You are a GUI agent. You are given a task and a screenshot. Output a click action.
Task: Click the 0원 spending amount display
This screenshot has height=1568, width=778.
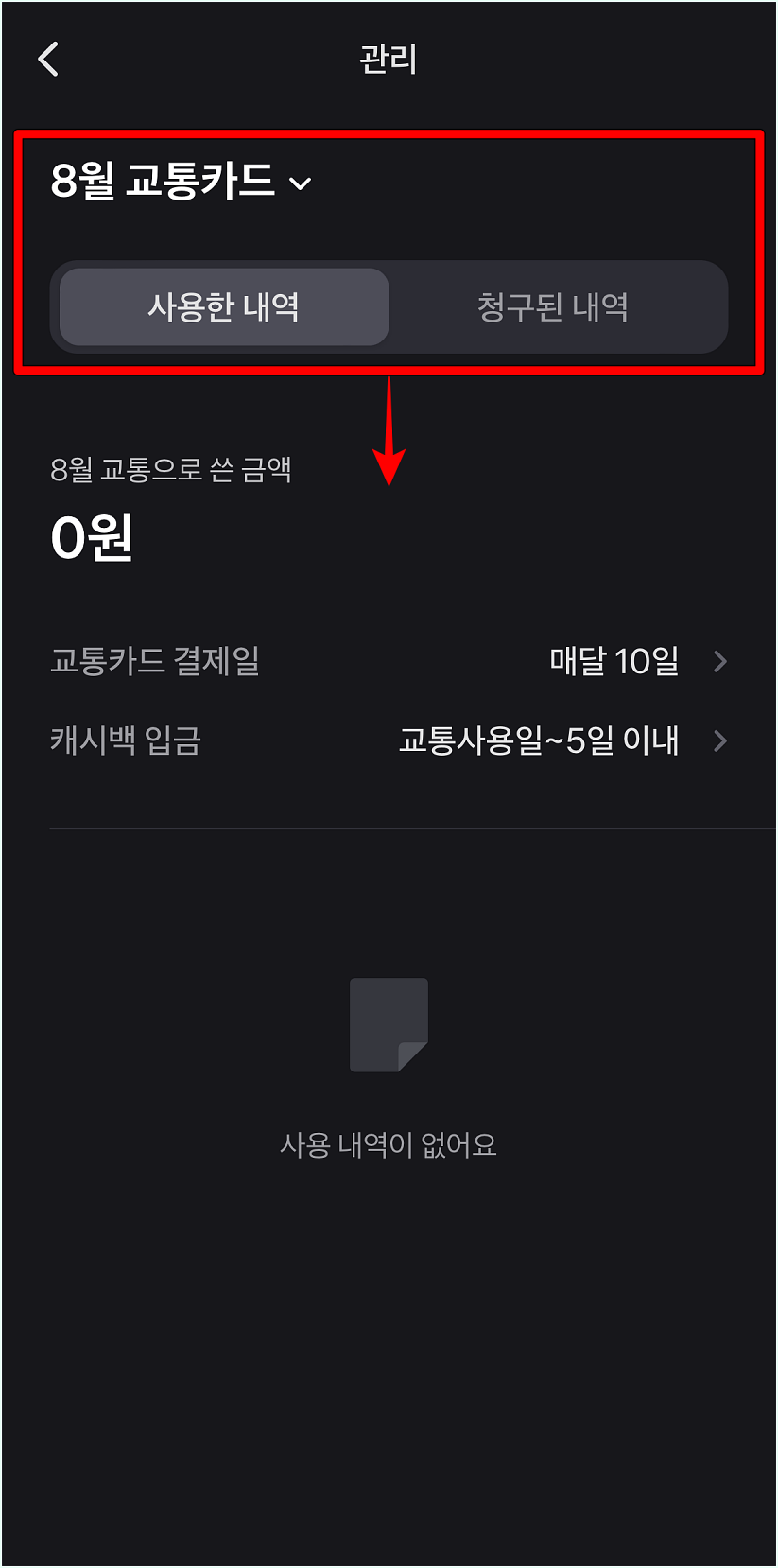coord(91,537)
